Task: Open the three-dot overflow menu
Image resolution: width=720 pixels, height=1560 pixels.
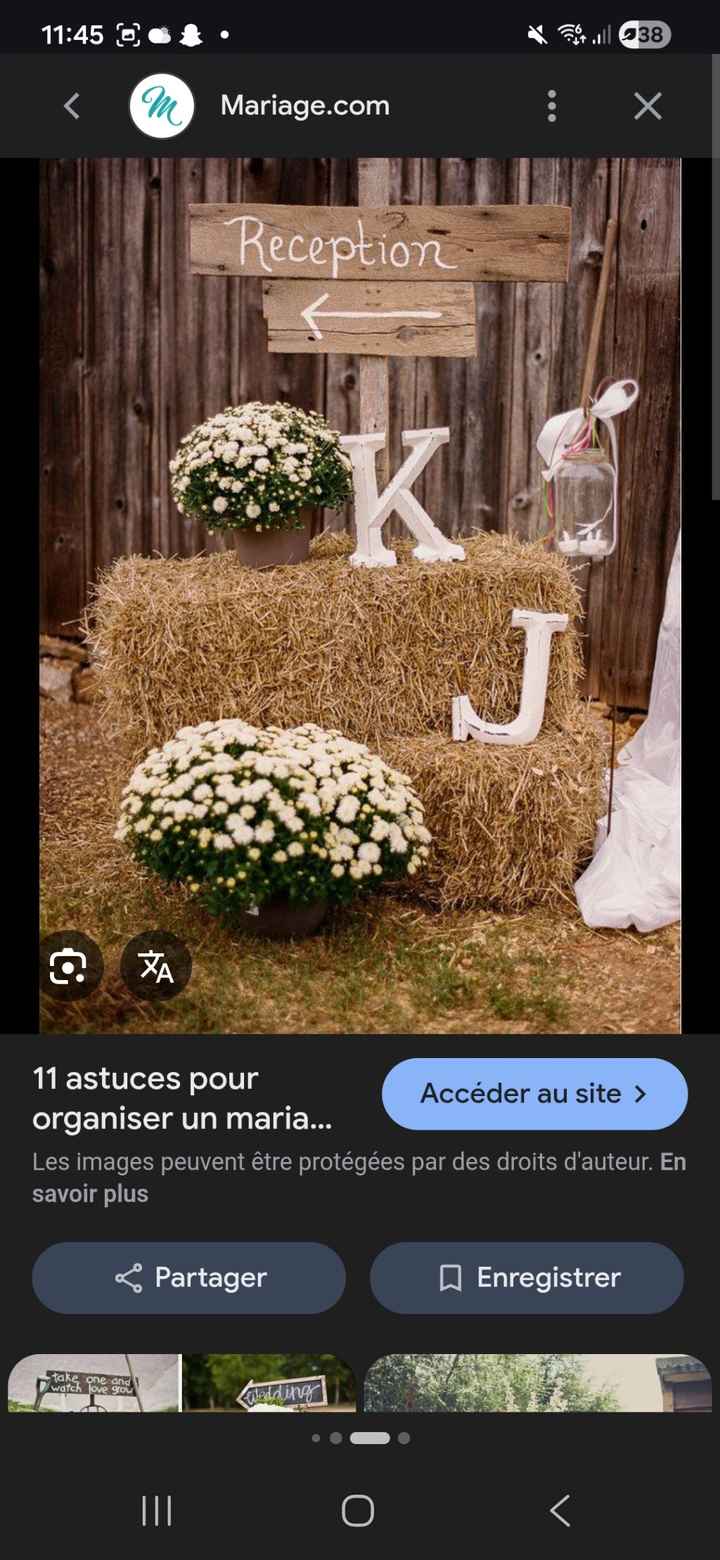Action: (551, 105)
